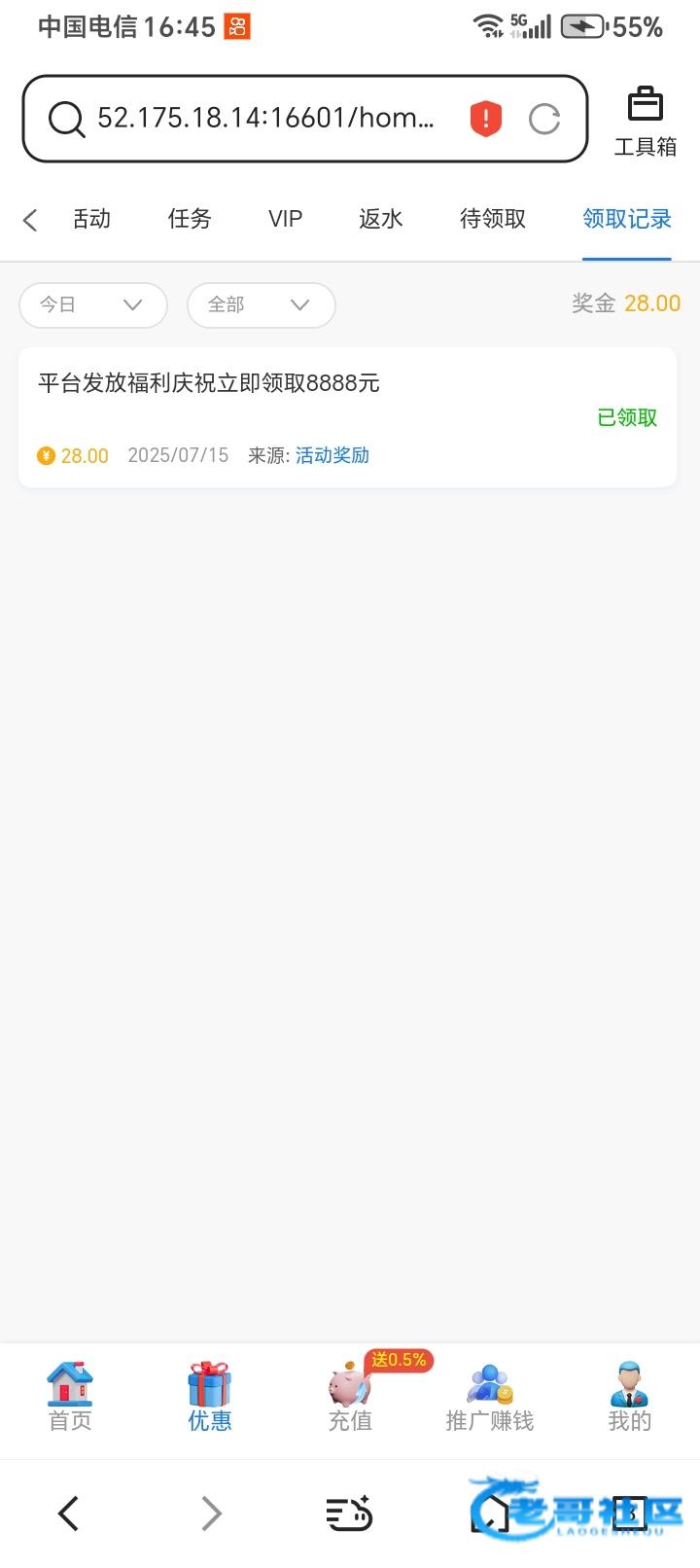This screenshot has height=1568, width=700.
Task: Tap the browser back arrow at bottom
Action: coord(68,1513)
